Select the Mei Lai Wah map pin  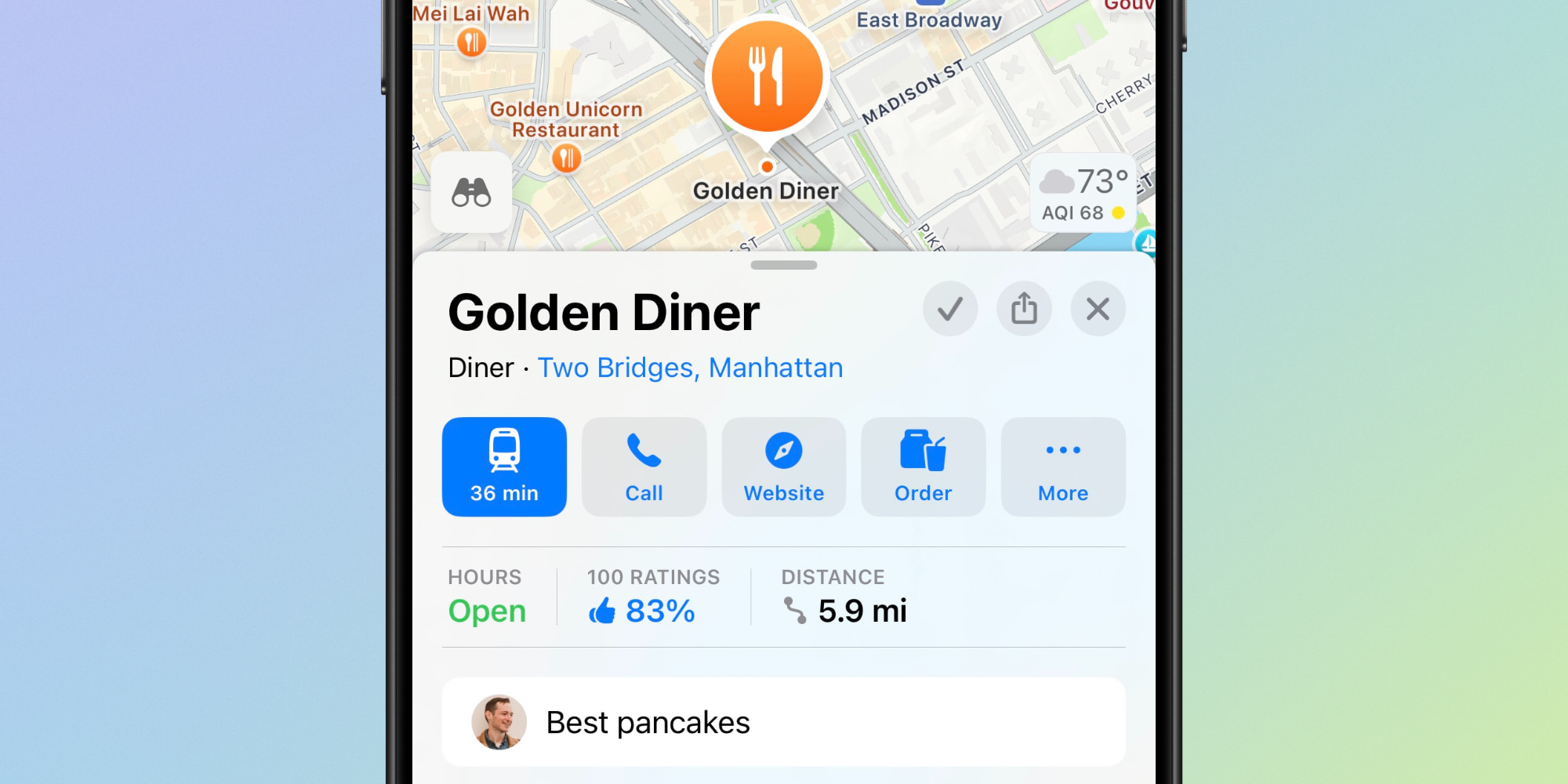click(x=471, y=42)
